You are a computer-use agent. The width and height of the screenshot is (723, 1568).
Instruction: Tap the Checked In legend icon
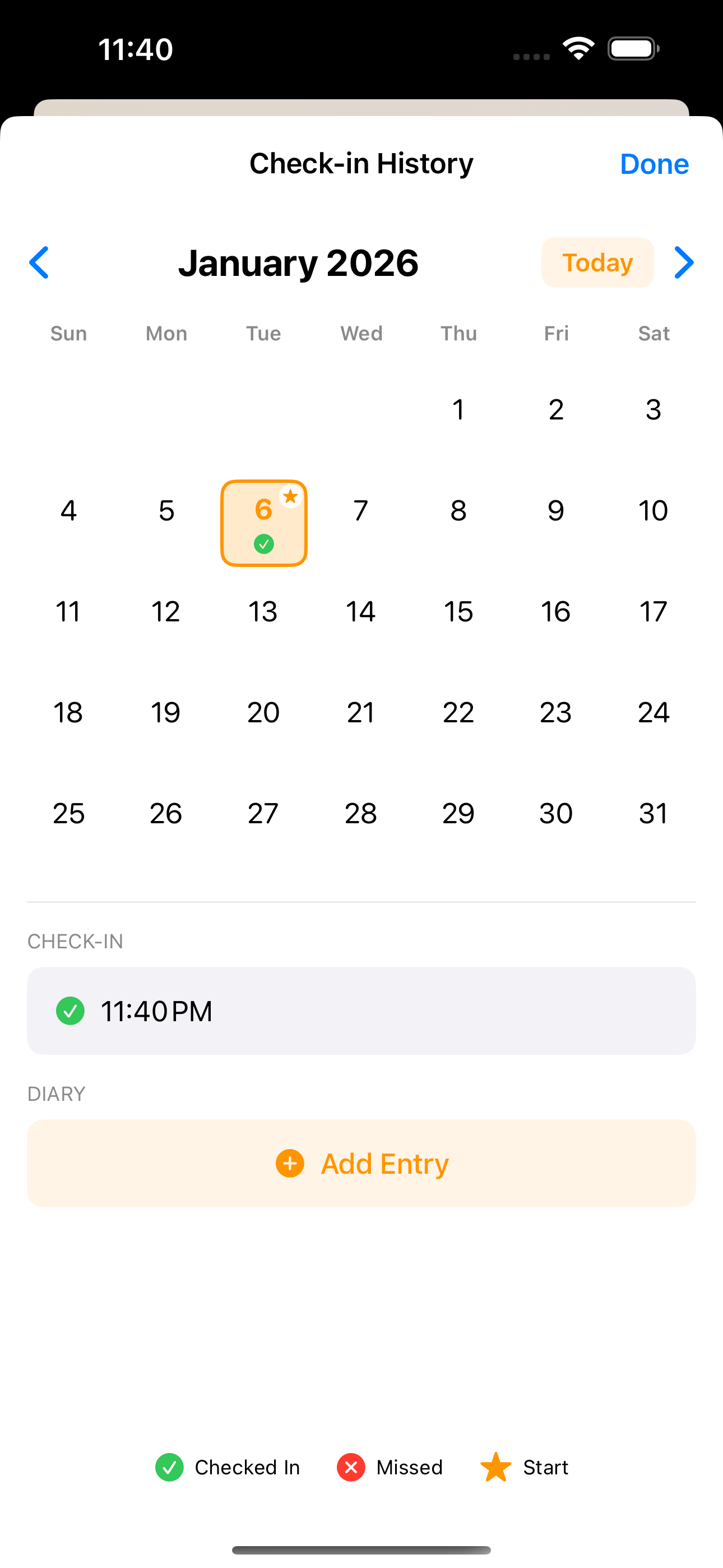point(169,1467)
